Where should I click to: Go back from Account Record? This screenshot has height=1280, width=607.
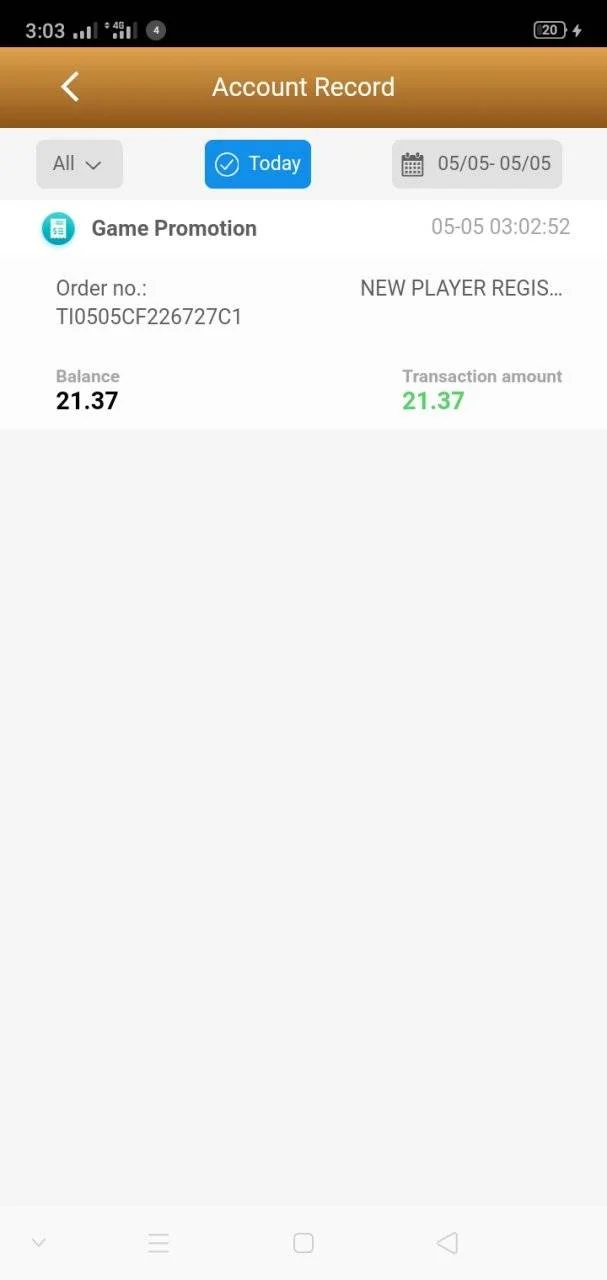tap(70, 87)
